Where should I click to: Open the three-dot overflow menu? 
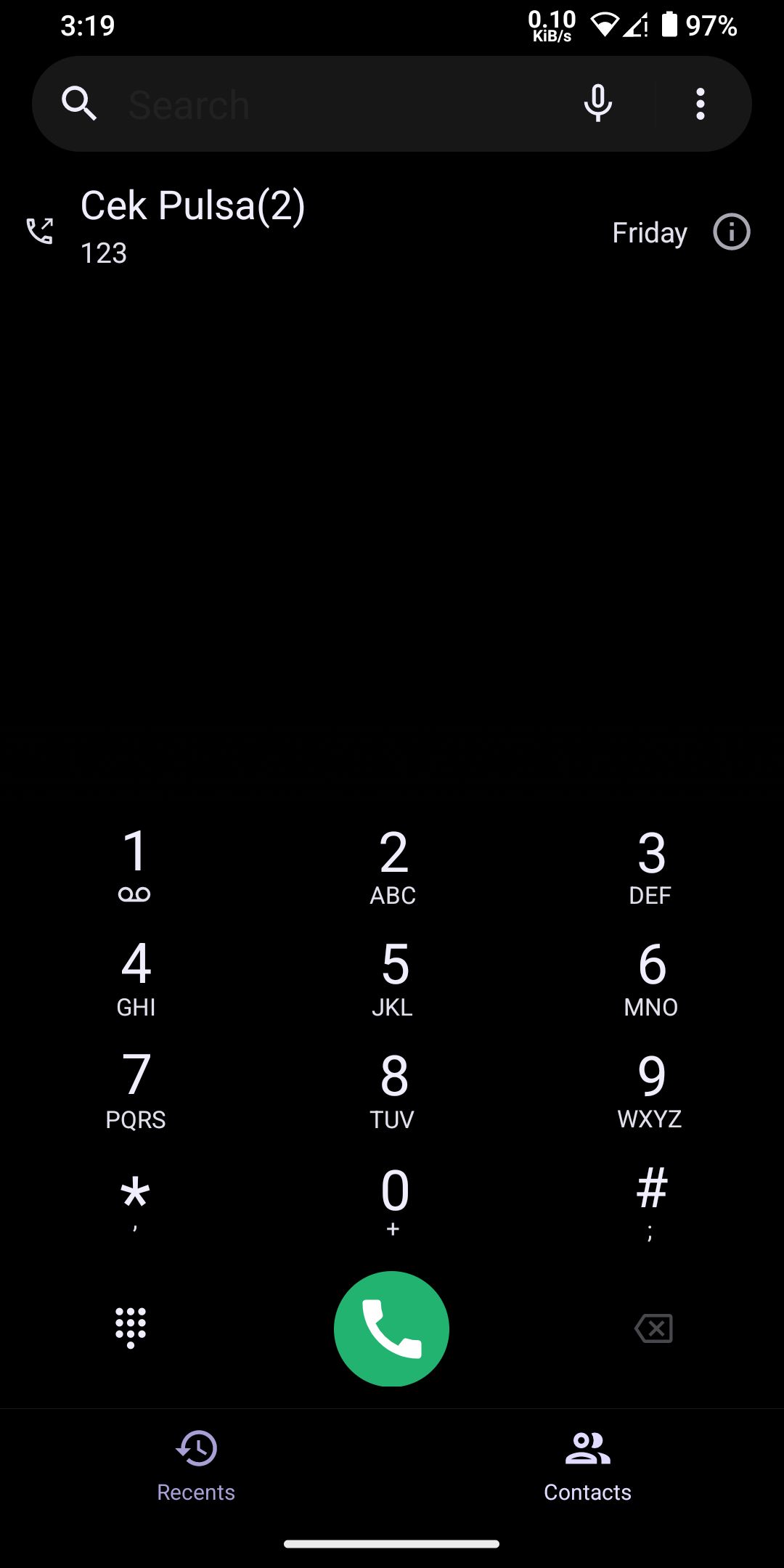(x=700, y=104)
